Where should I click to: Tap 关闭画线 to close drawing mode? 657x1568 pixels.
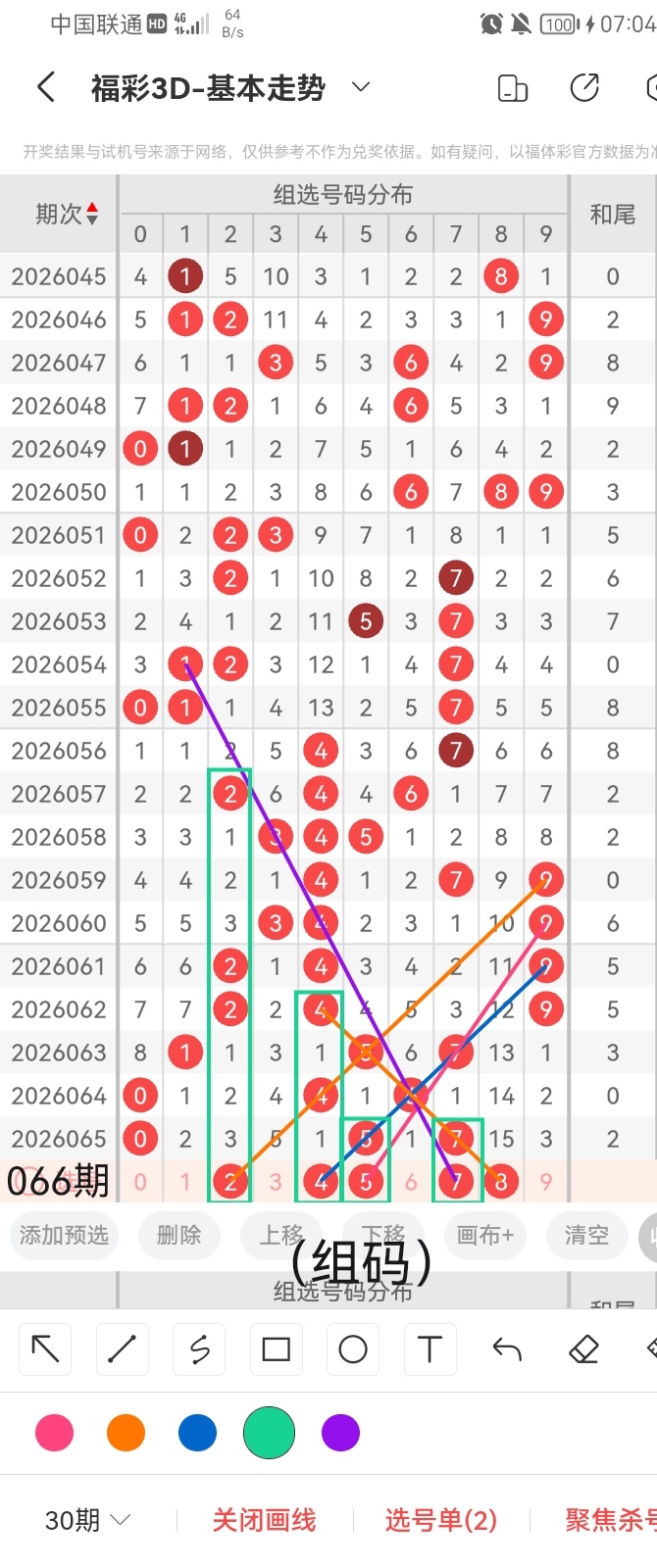[264, 1520]
